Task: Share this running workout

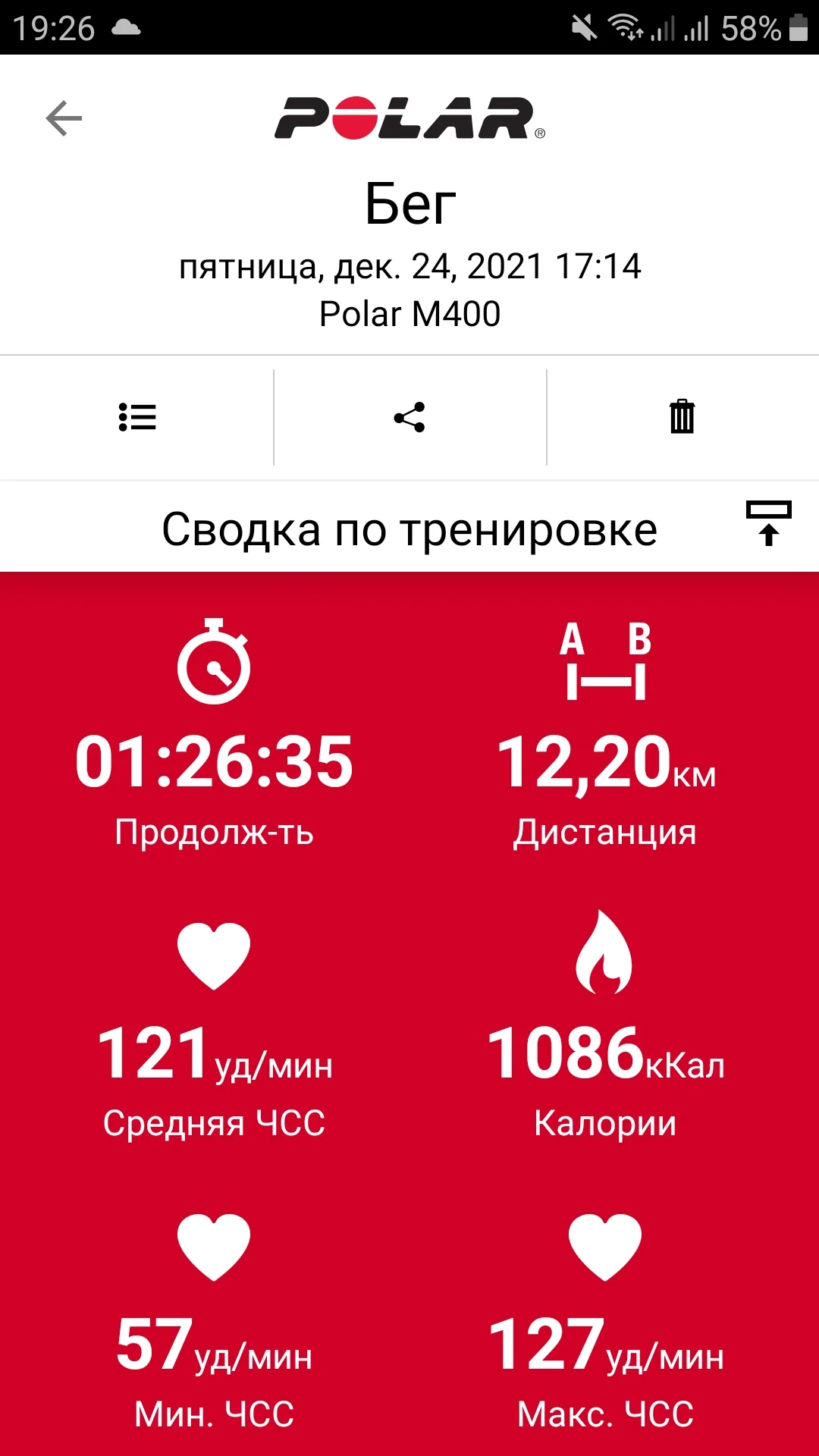Action: pyautogui.click(x=409, y=417)
